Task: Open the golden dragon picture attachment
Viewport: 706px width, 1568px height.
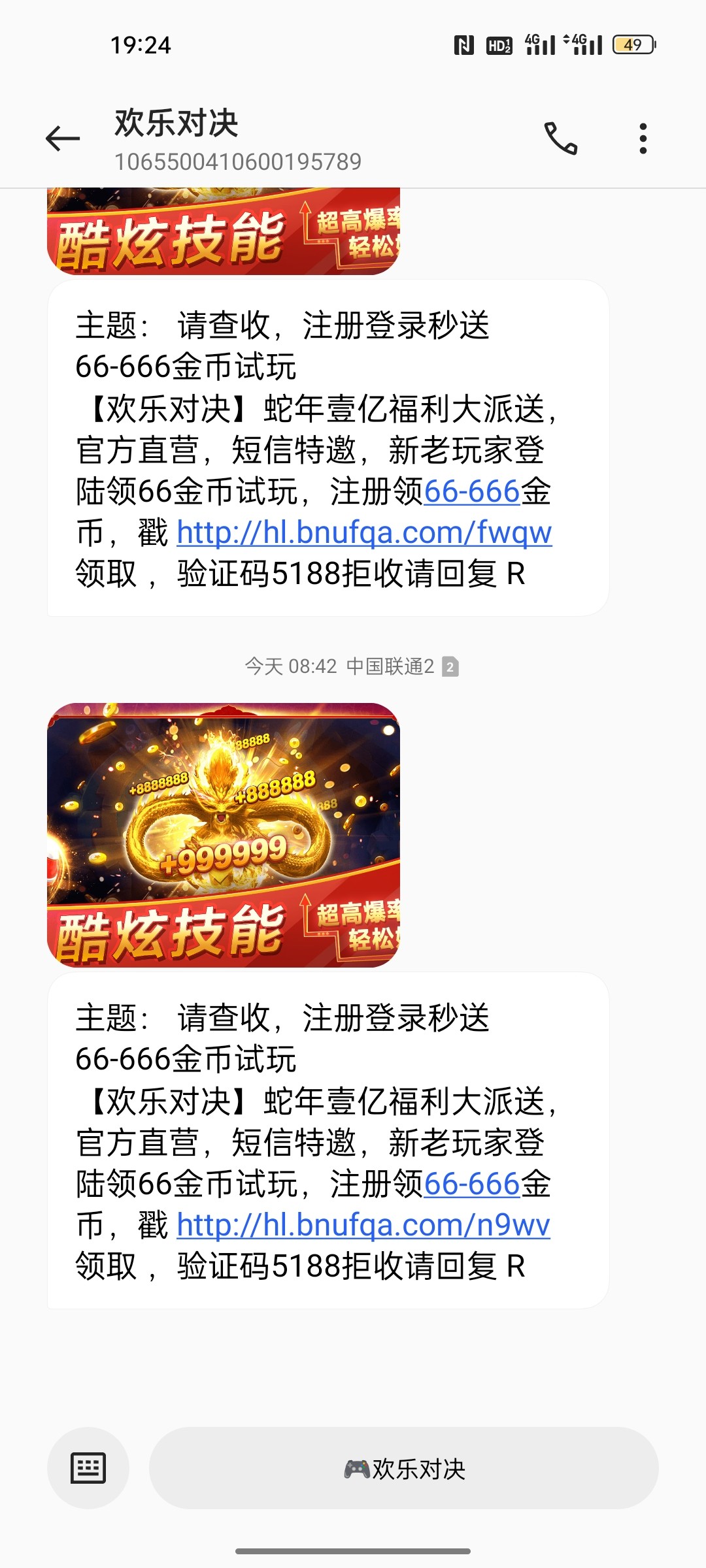Action: 223,834
